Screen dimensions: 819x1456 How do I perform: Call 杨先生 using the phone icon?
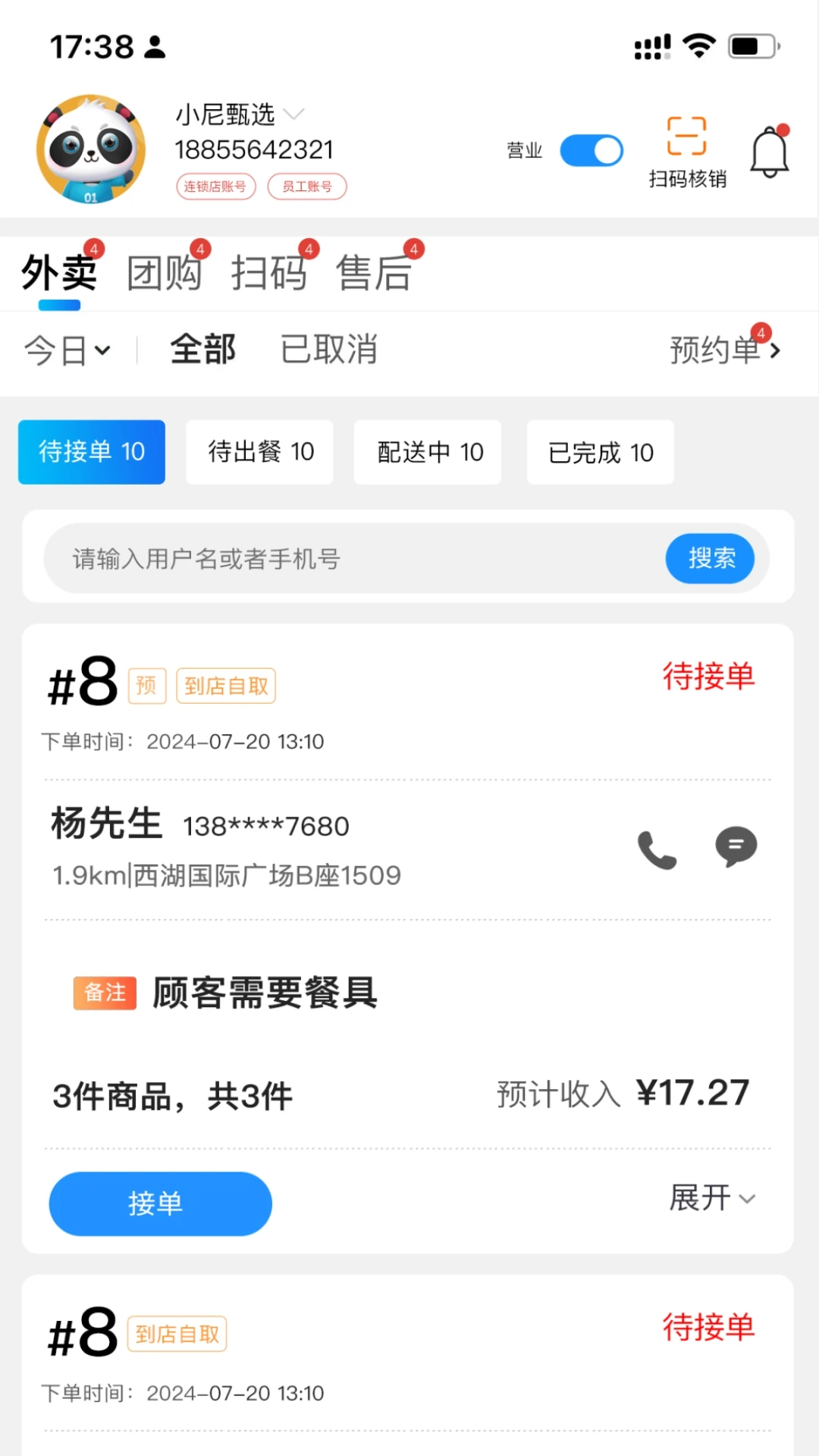(657, 848)
